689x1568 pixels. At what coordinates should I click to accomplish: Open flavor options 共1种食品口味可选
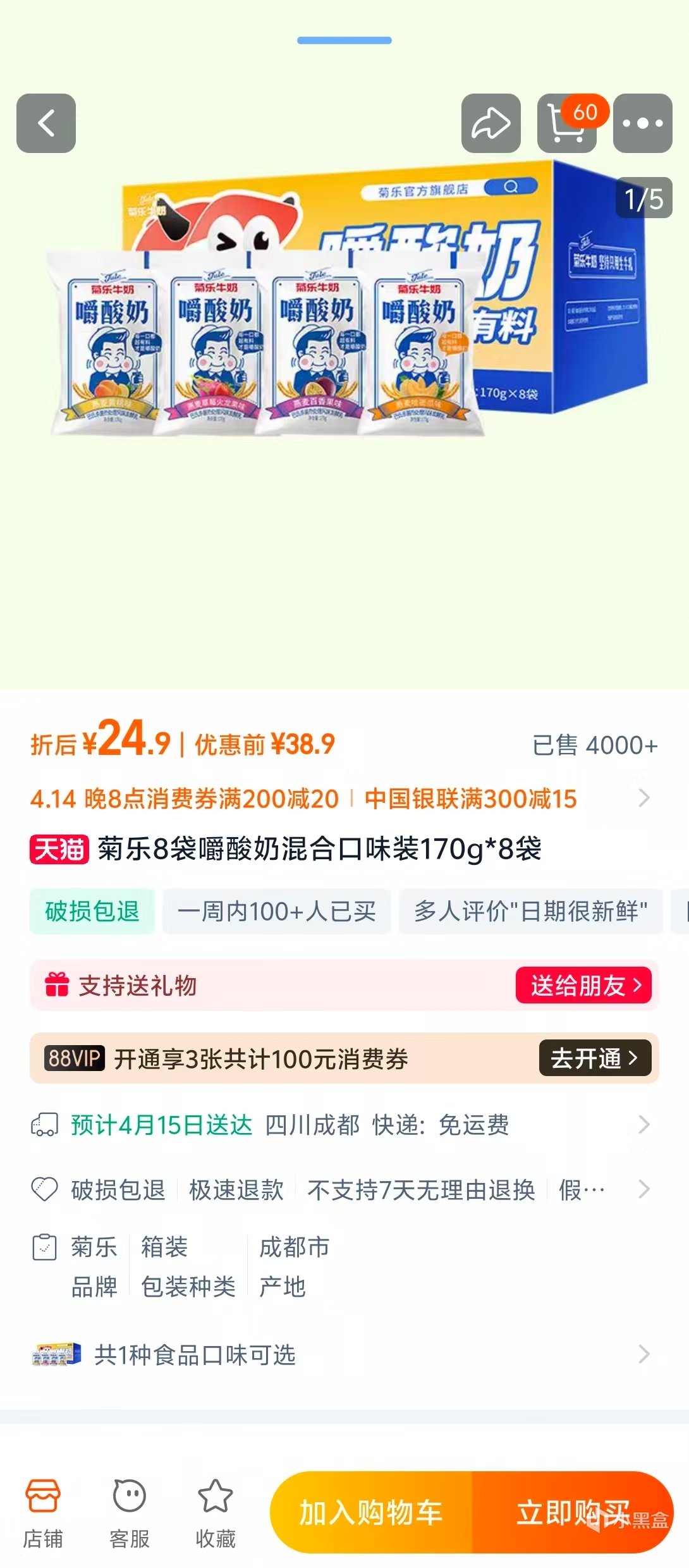coord(341,1354)
